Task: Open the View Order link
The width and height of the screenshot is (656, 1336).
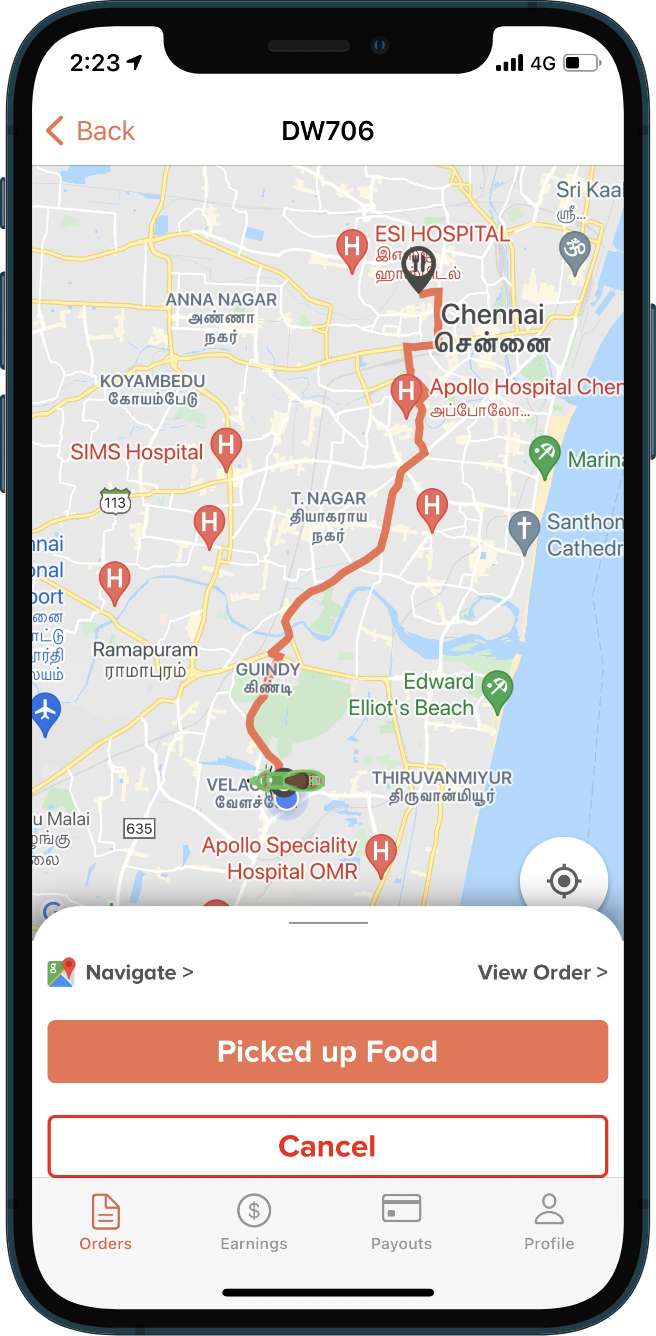Action: click(x=542, y=972)
